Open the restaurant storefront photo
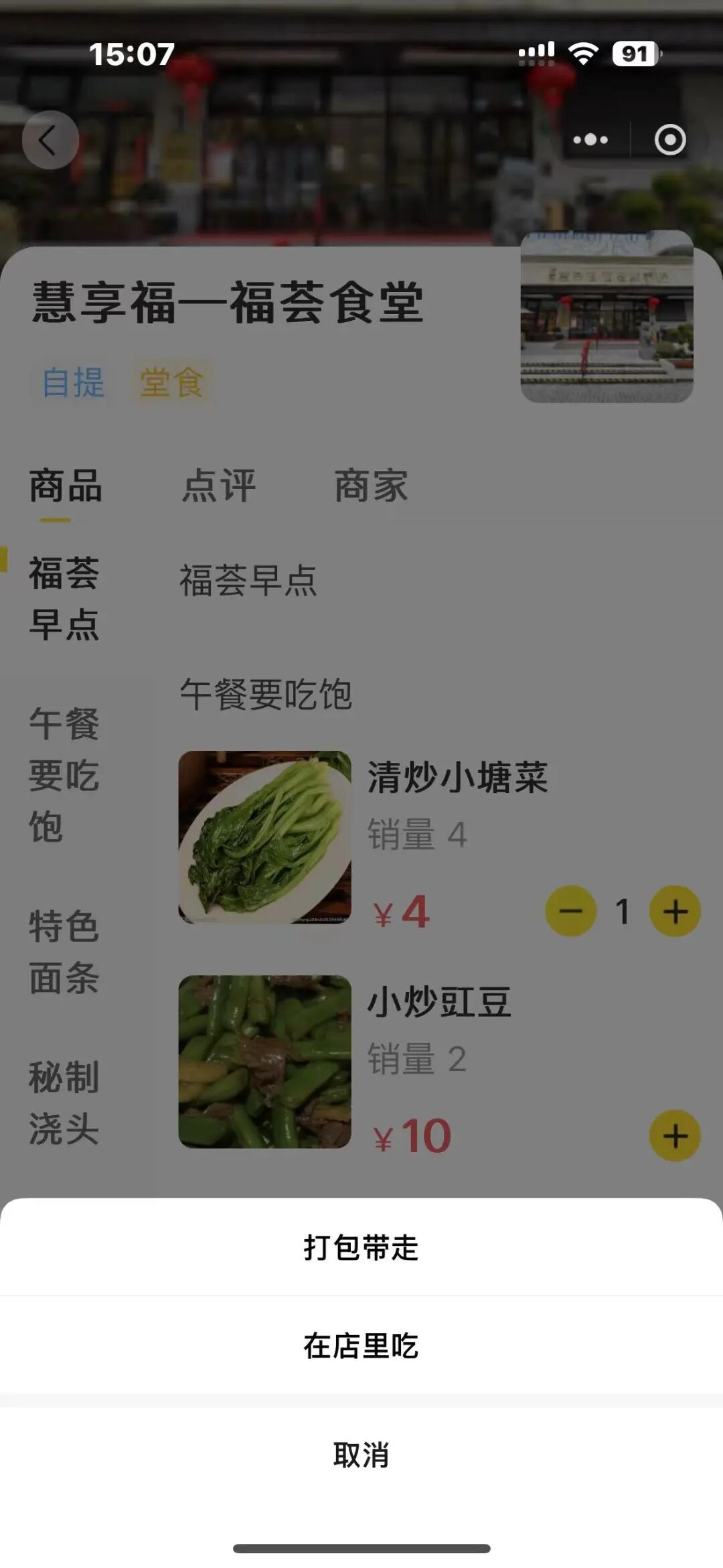The image size is (723, 1568). [x=607, y=317]
